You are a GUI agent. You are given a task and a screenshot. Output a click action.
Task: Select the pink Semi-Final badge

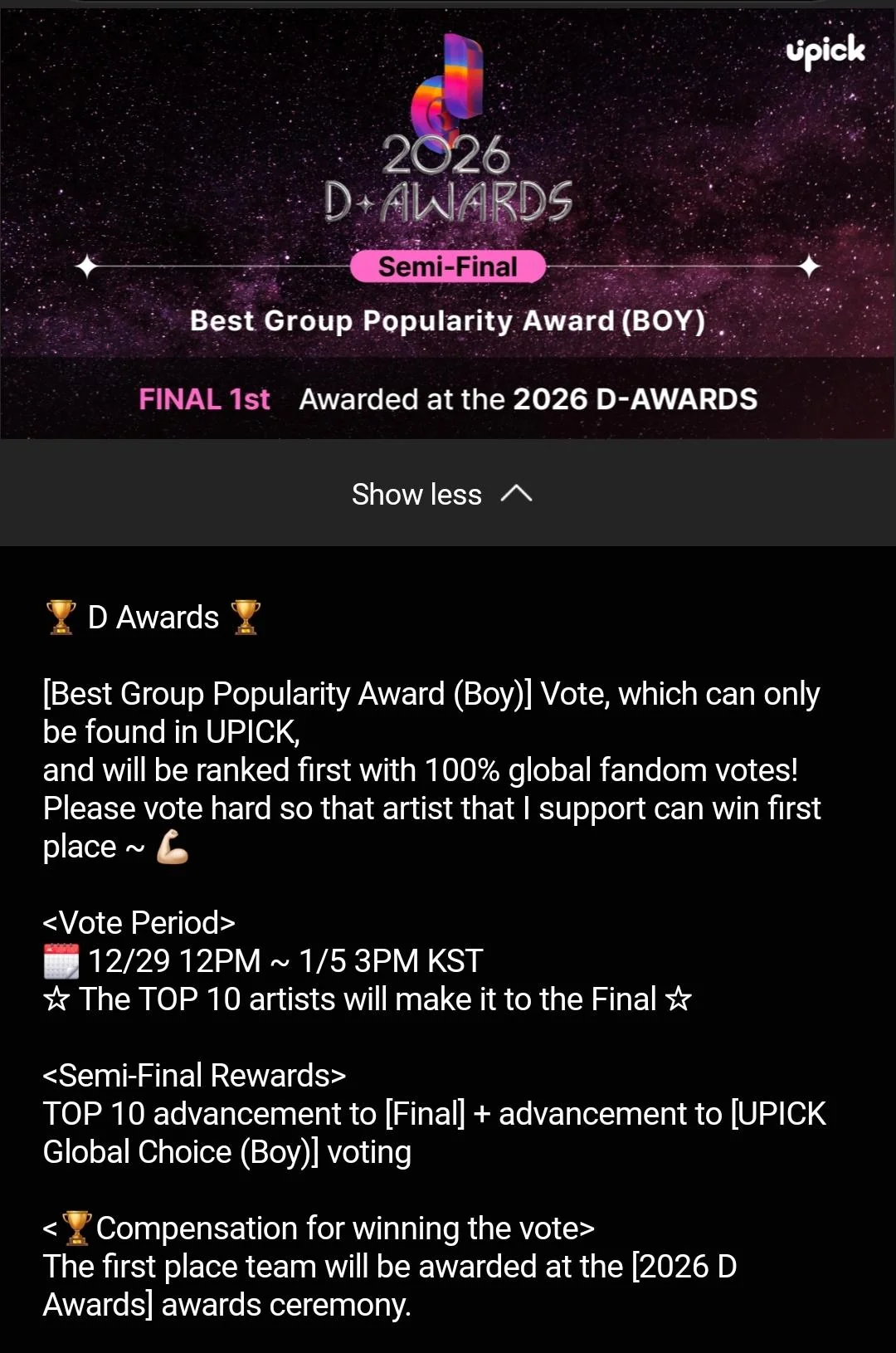point(449,266)
